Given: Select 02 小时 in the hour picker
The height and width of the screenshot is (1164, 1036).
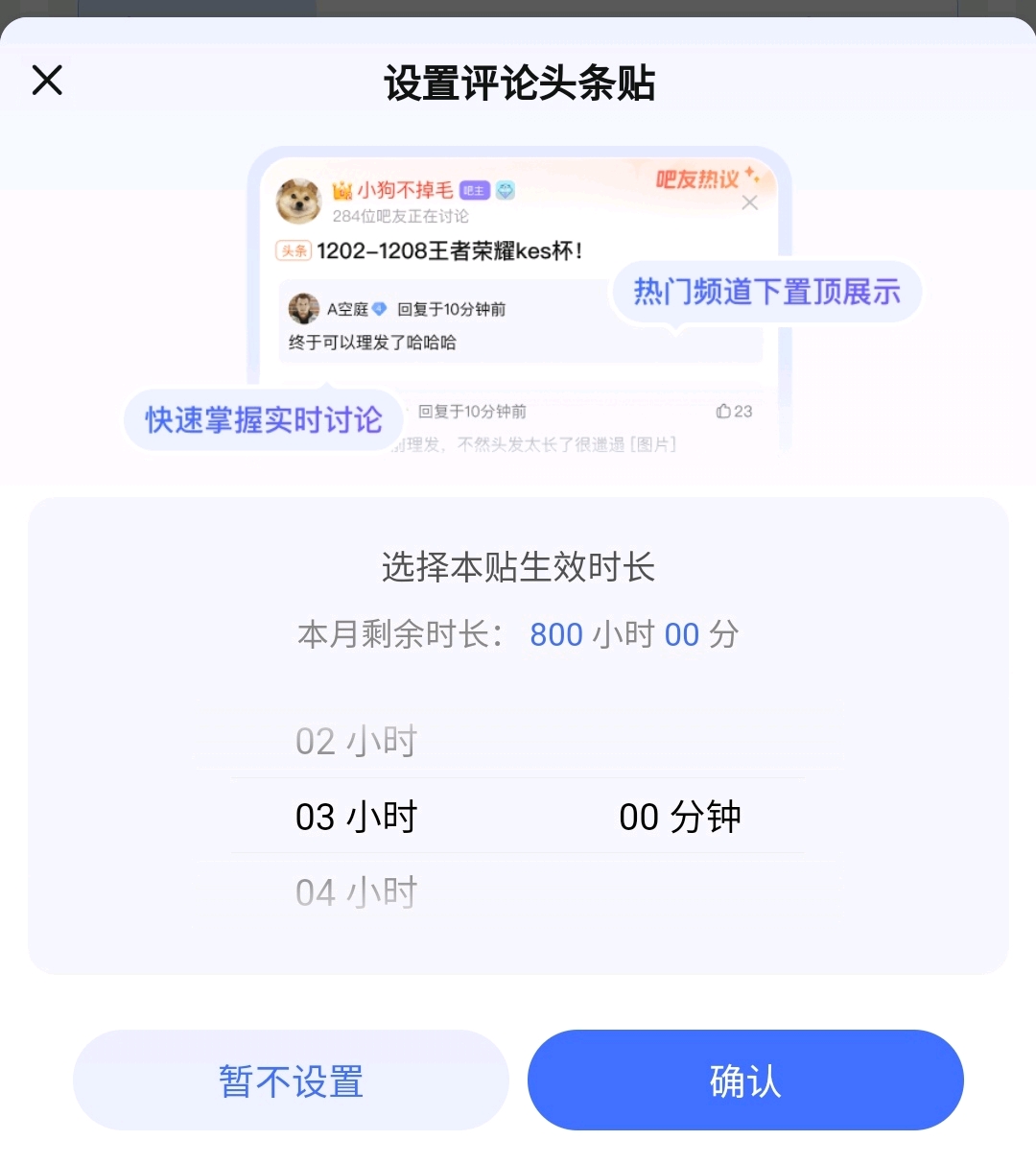Looking at the screenshot, I should pyautogui.click(x=356, y=742).
